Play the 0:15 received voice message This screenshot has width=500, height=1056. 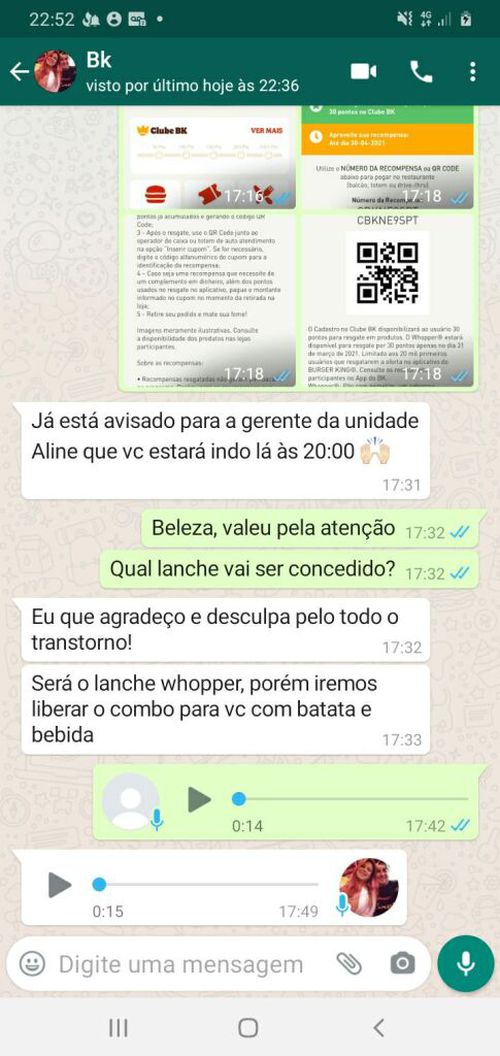59,884
